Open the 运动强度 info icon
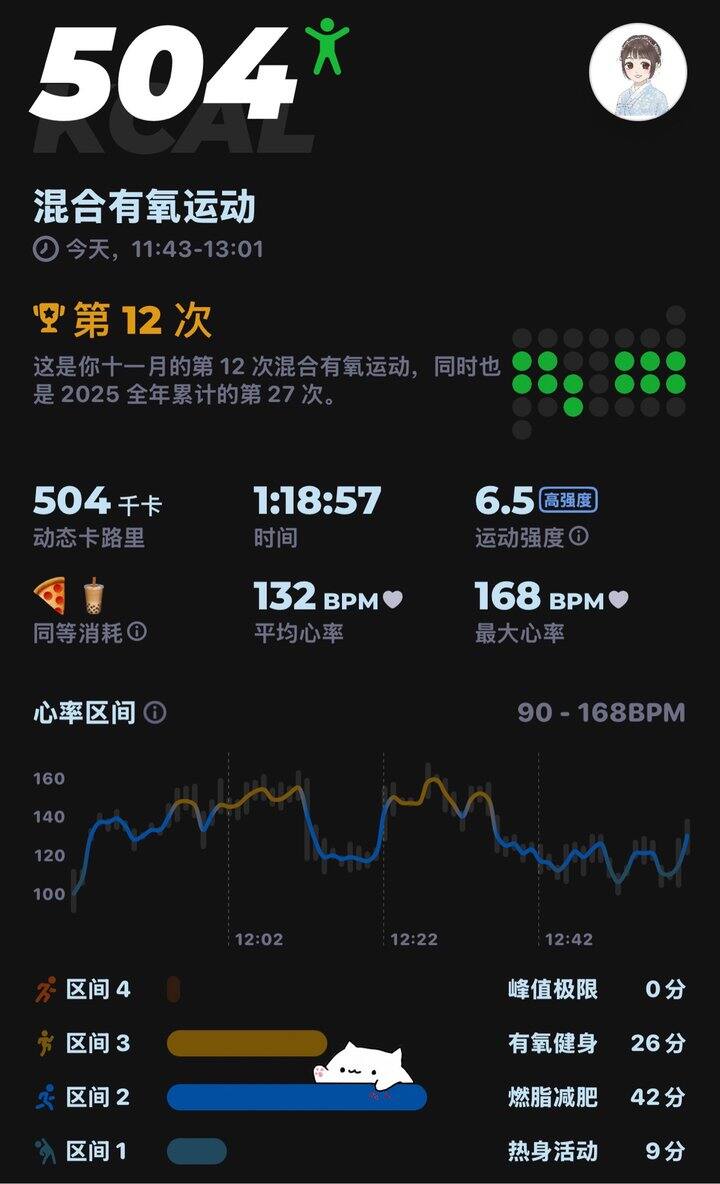The width and height of the screenshot is (720, 1184). tap(579, 537)
